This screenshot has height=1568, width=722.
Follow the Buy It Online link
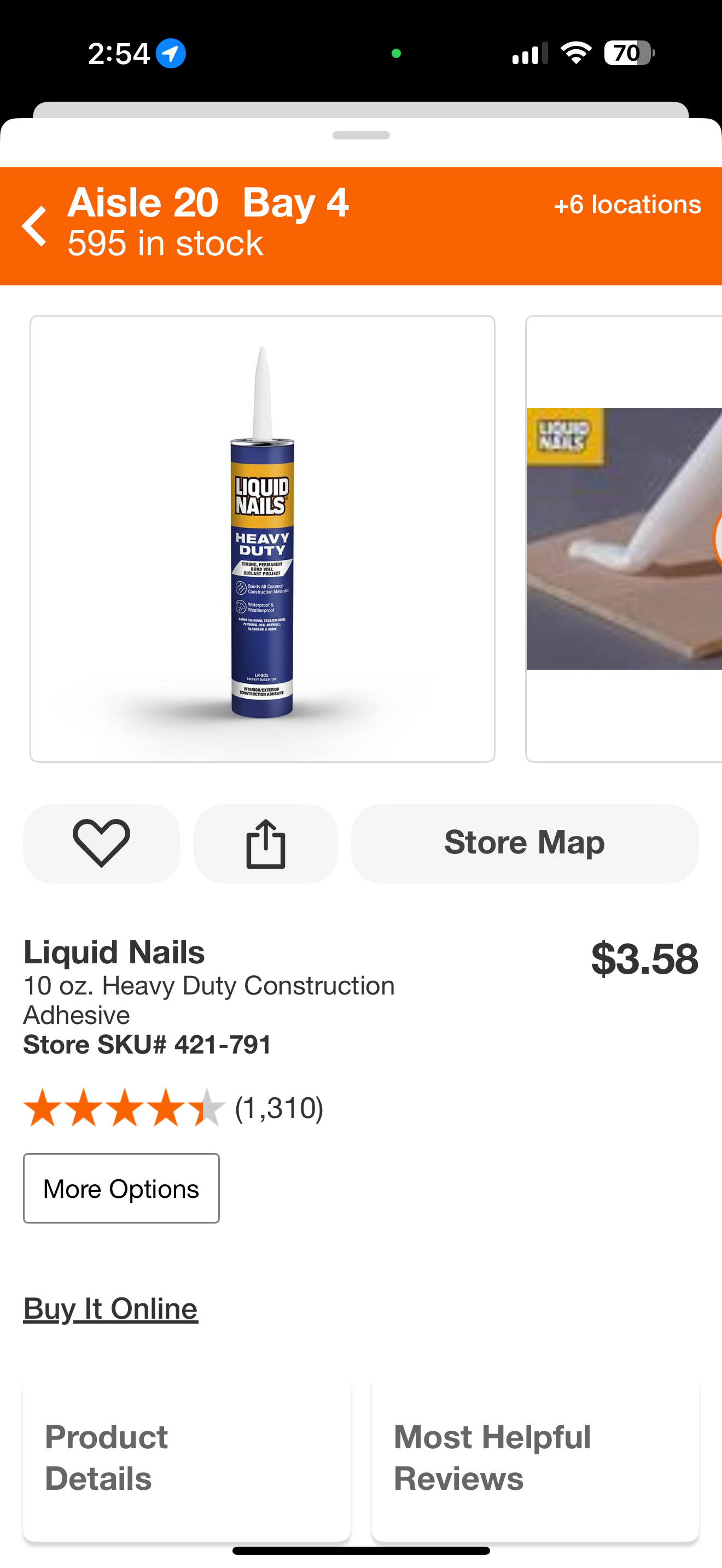click(x=109, y=1307)
